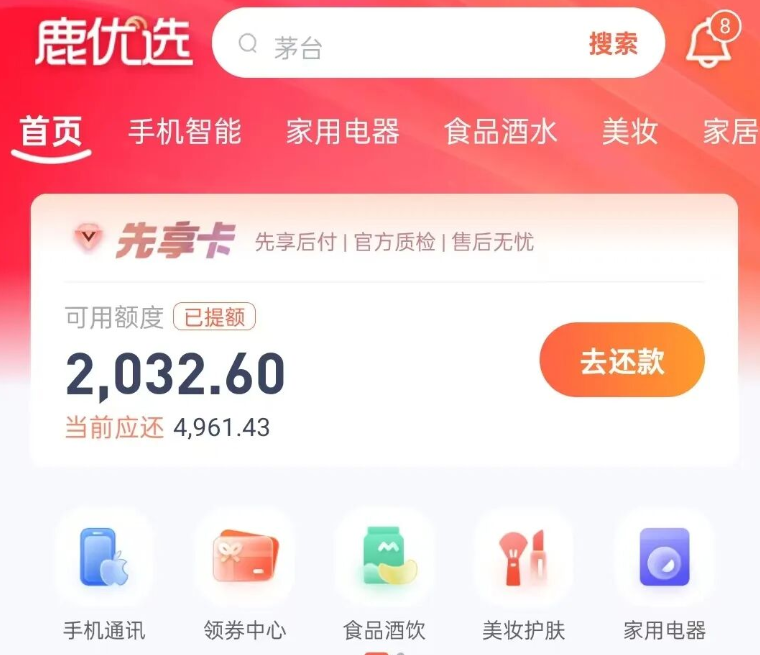
Task: Open 领券中心 coupon center
Action: [244, 573]
